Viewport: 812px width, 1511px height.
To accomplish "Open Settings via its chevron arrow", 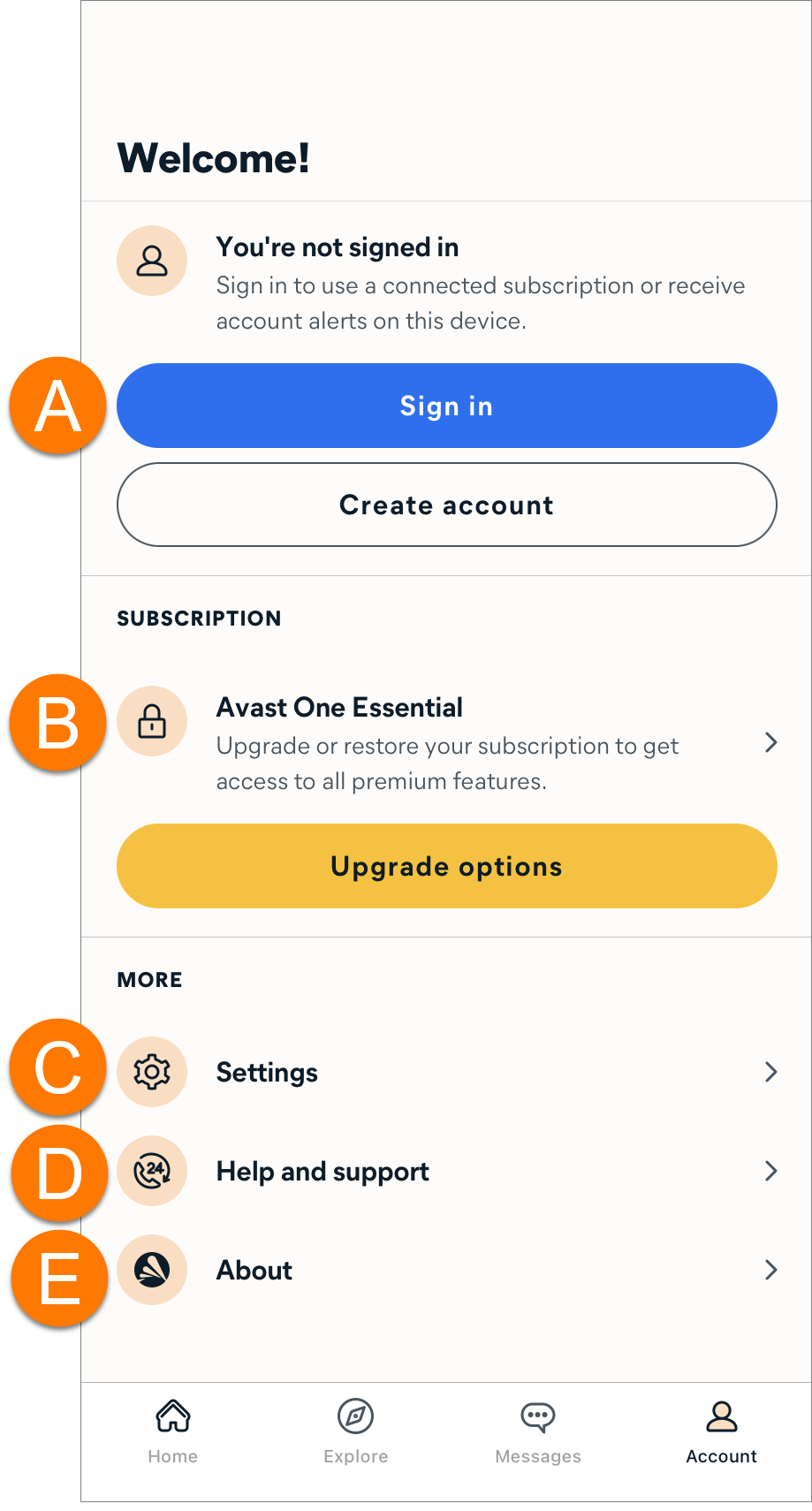I will (771, 1072).
